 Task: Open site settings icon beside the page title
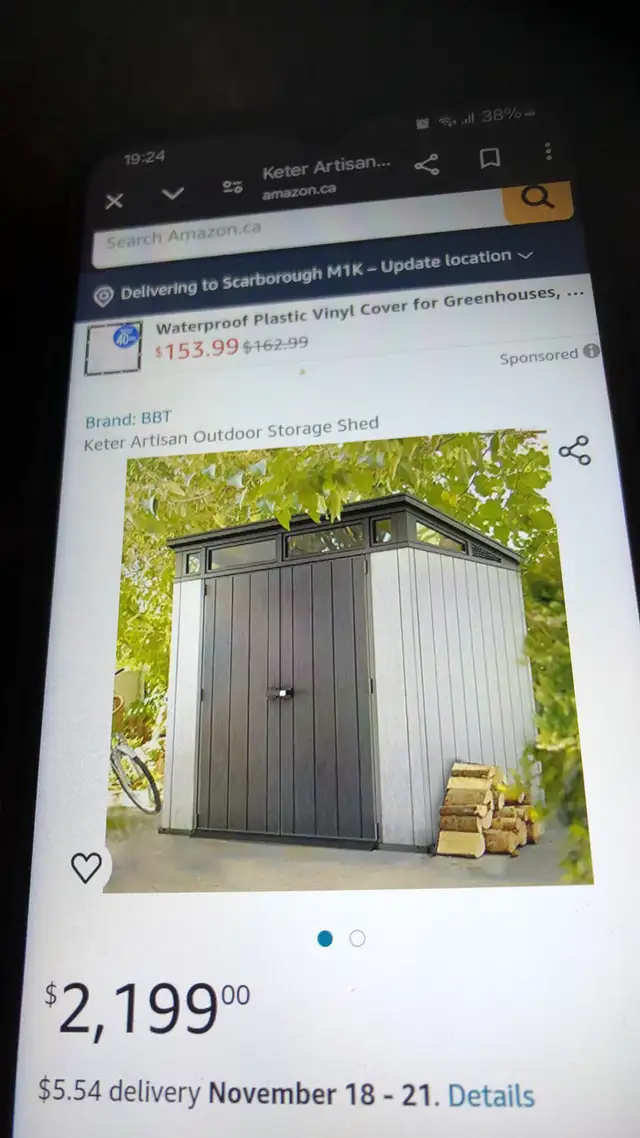pyautogui.click(x=232, y=187)
